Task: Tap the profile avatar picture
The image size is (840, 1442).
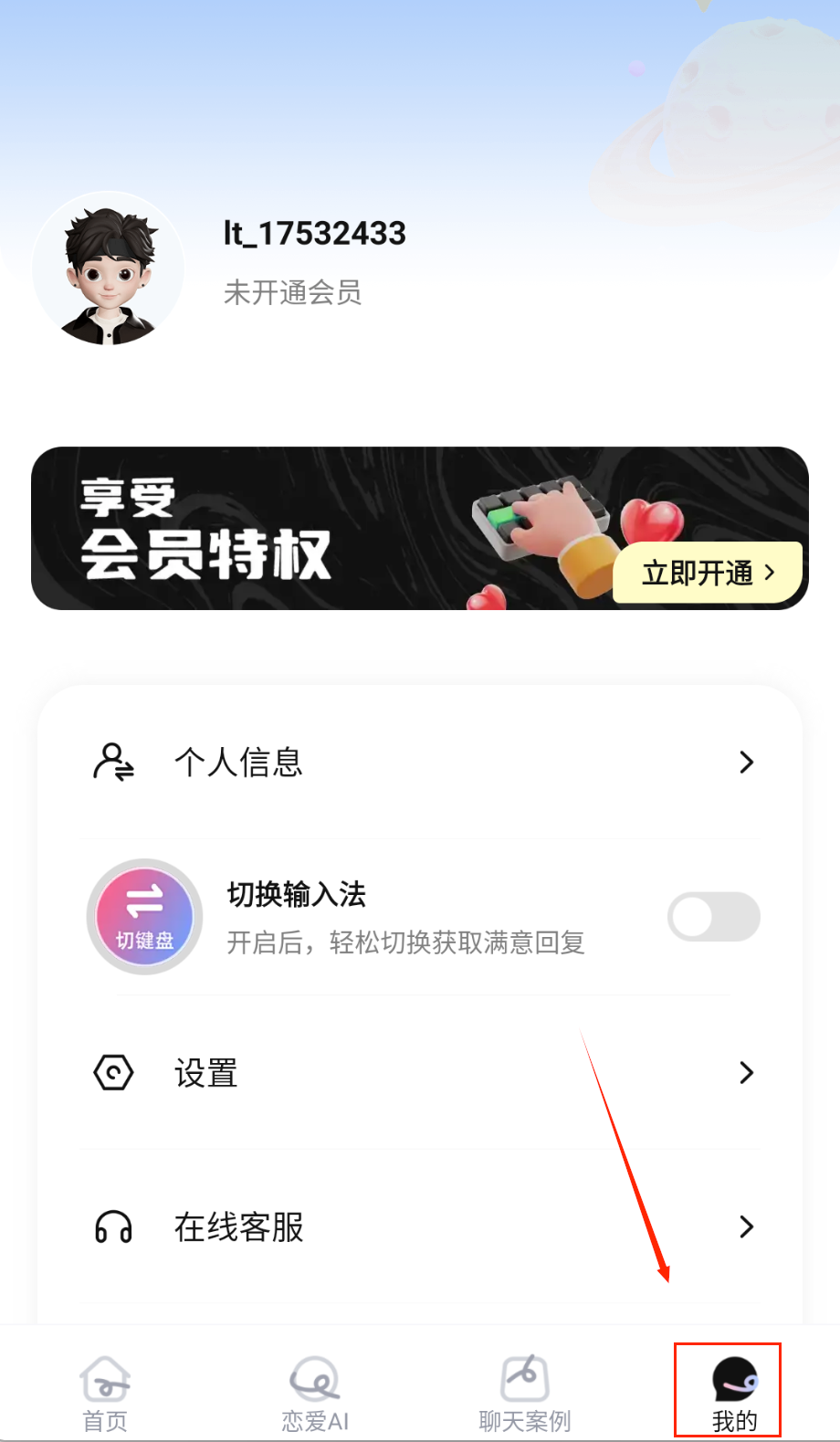Action: 109,270
